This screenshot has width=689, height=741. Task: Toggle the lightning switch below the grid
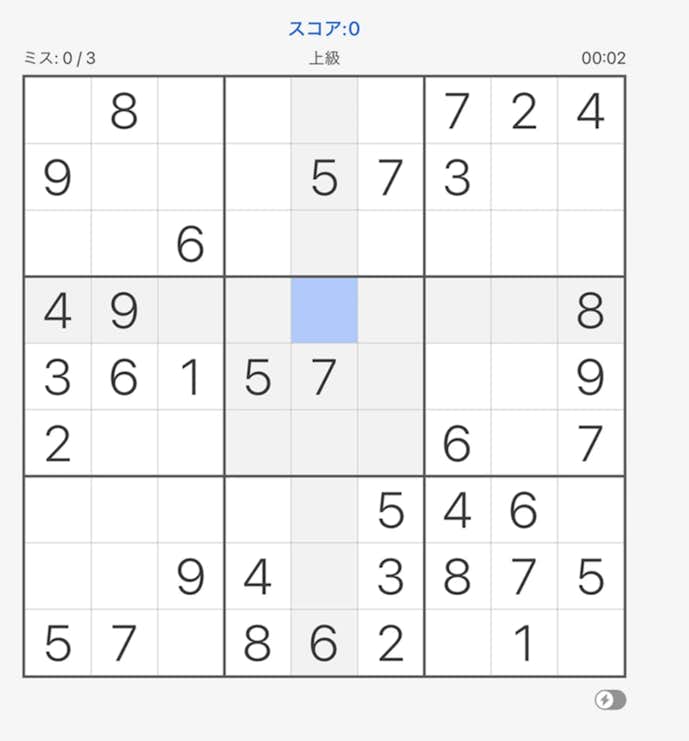[610, 700]
